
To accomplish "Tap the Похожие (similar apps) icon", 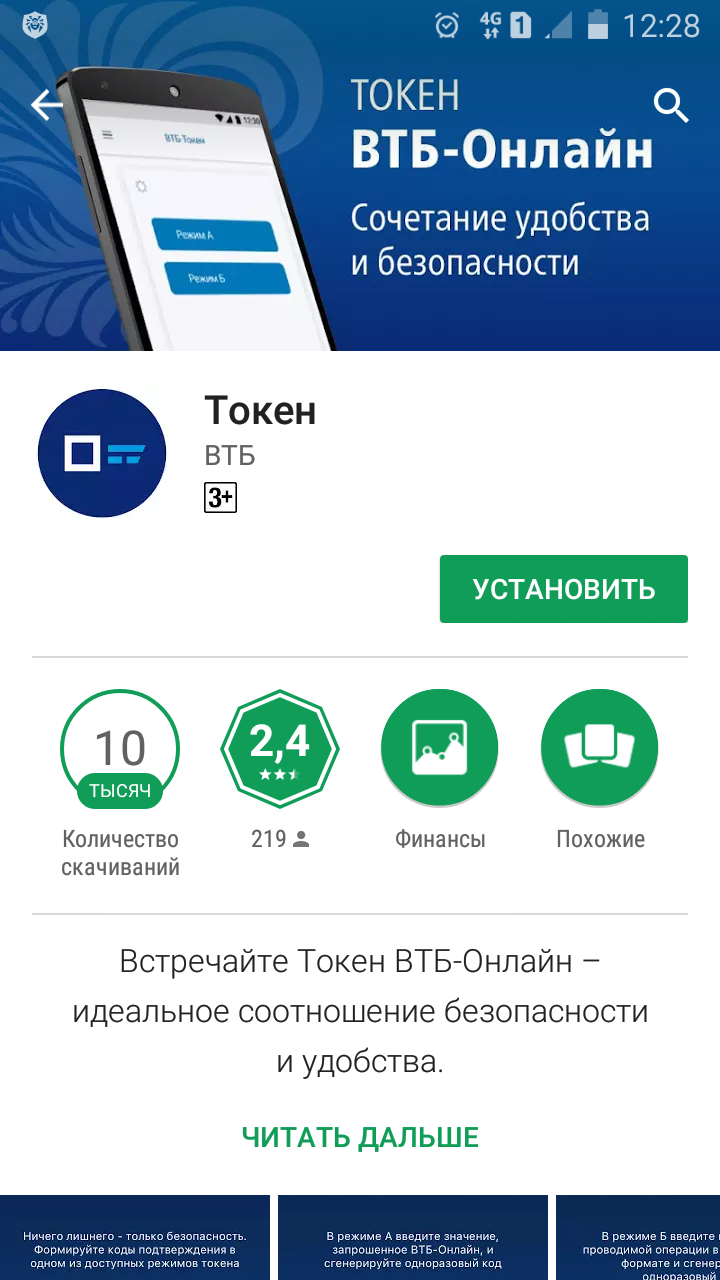I will pos(599,747).
